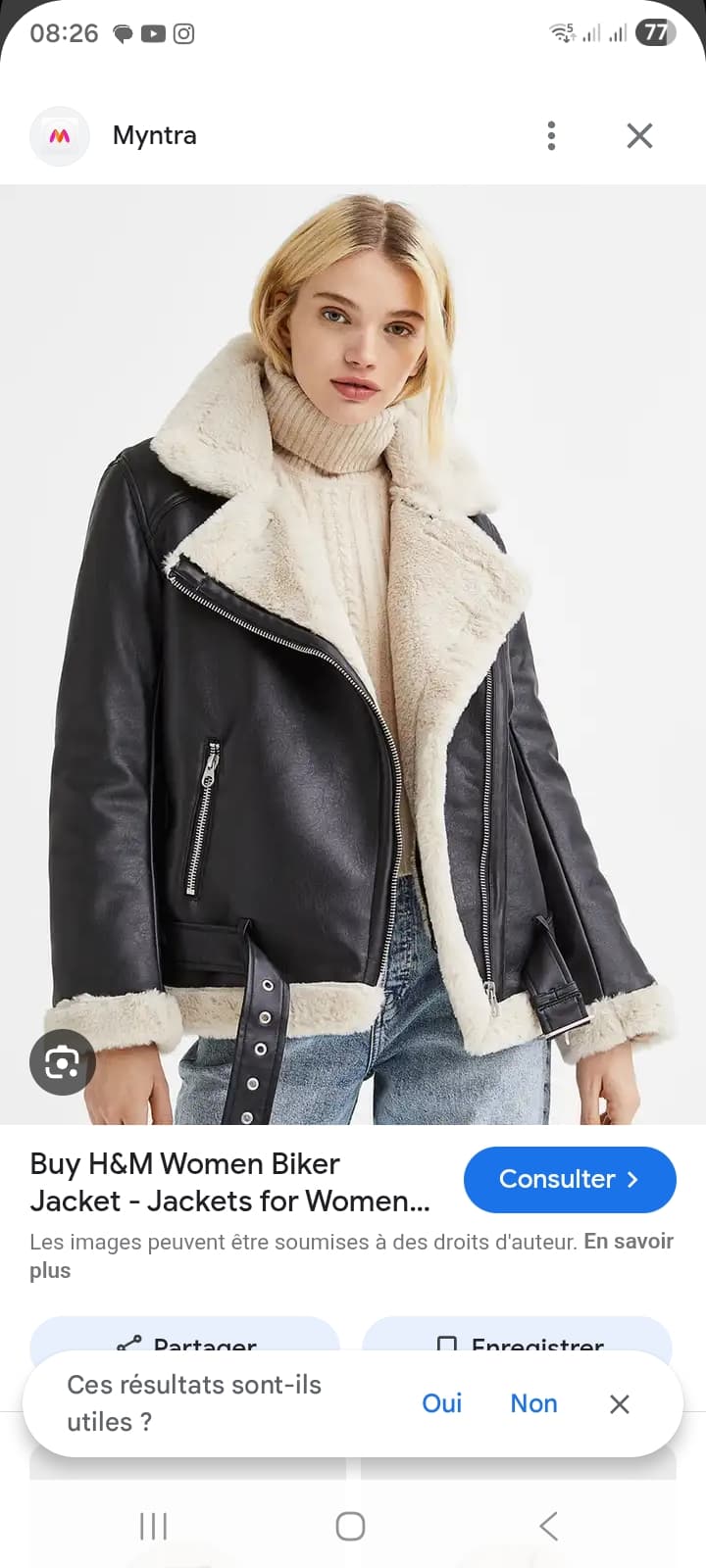
Task: Close the Myntra image viewer
Action: coord(639,136)
